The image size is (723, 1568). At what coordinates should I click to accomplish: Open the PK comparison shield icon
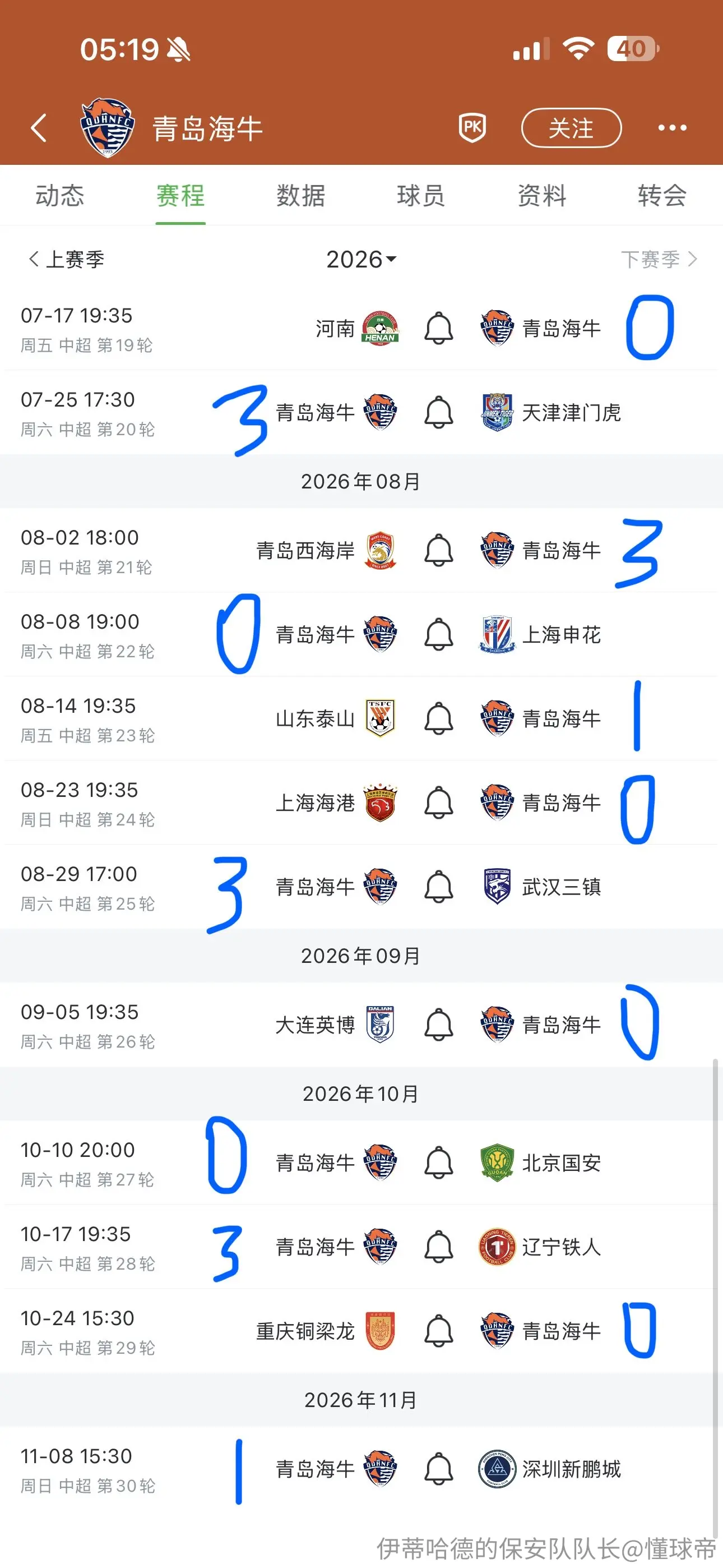pyautogui.click(x=472, y=128)
